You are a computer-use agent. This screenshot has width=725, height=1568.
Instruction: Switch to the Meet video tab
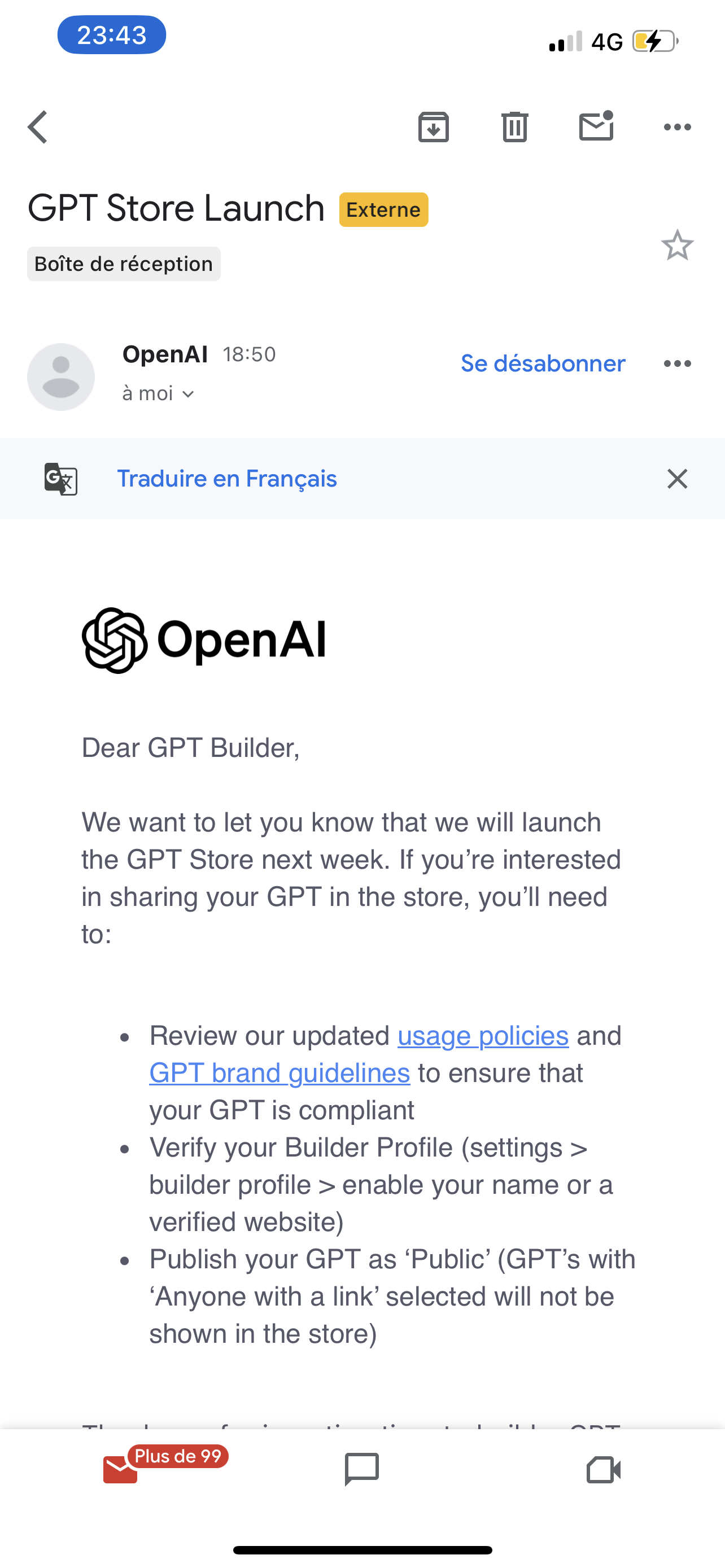coord(603,1469)
